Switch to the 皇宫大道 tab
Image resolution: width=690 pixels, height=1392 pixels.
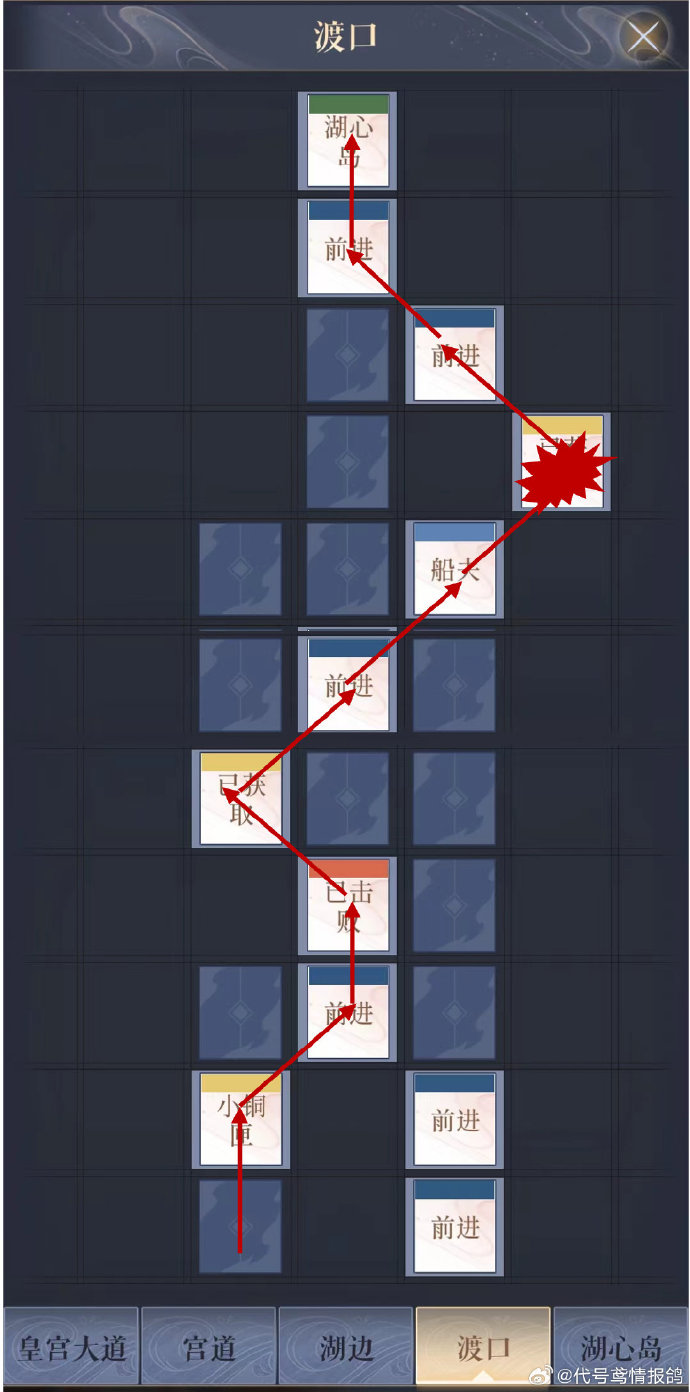72,1347
